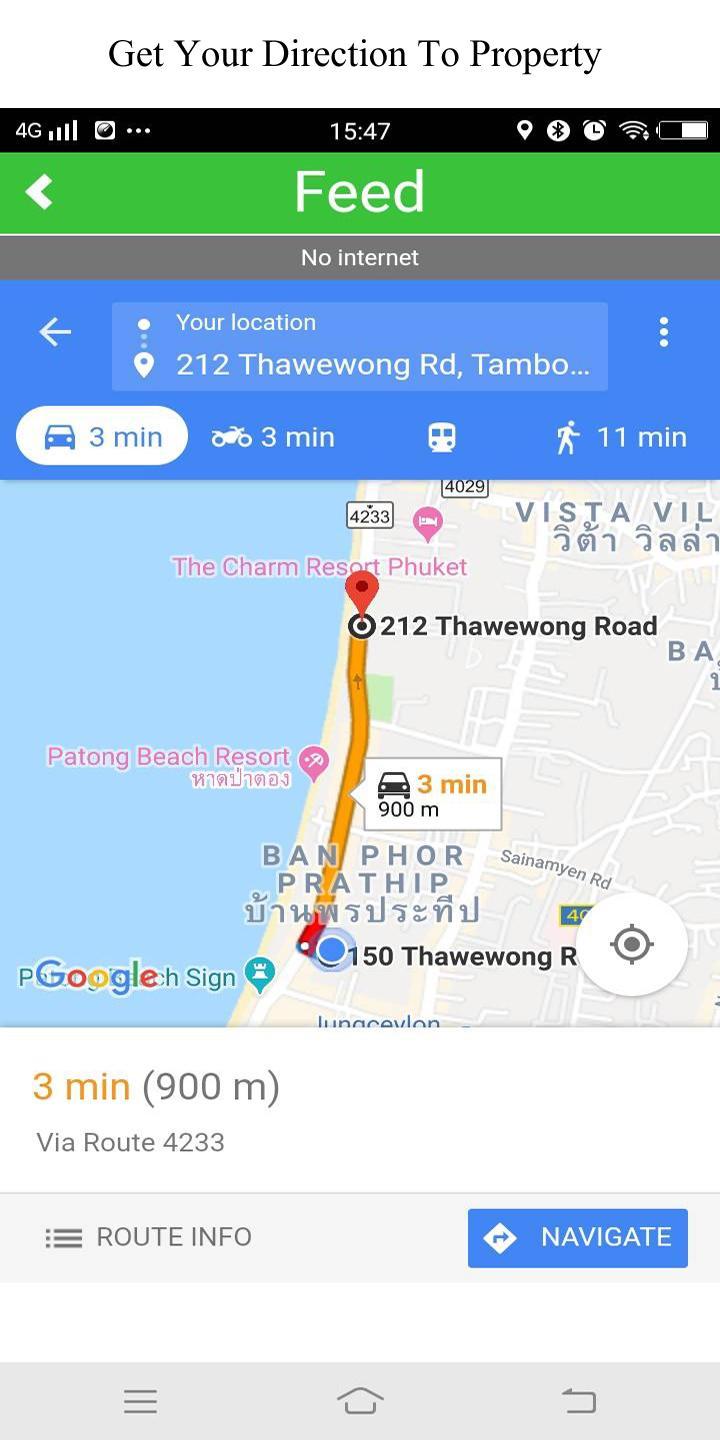Open the directions overflow menu

[x=663, y=332]
